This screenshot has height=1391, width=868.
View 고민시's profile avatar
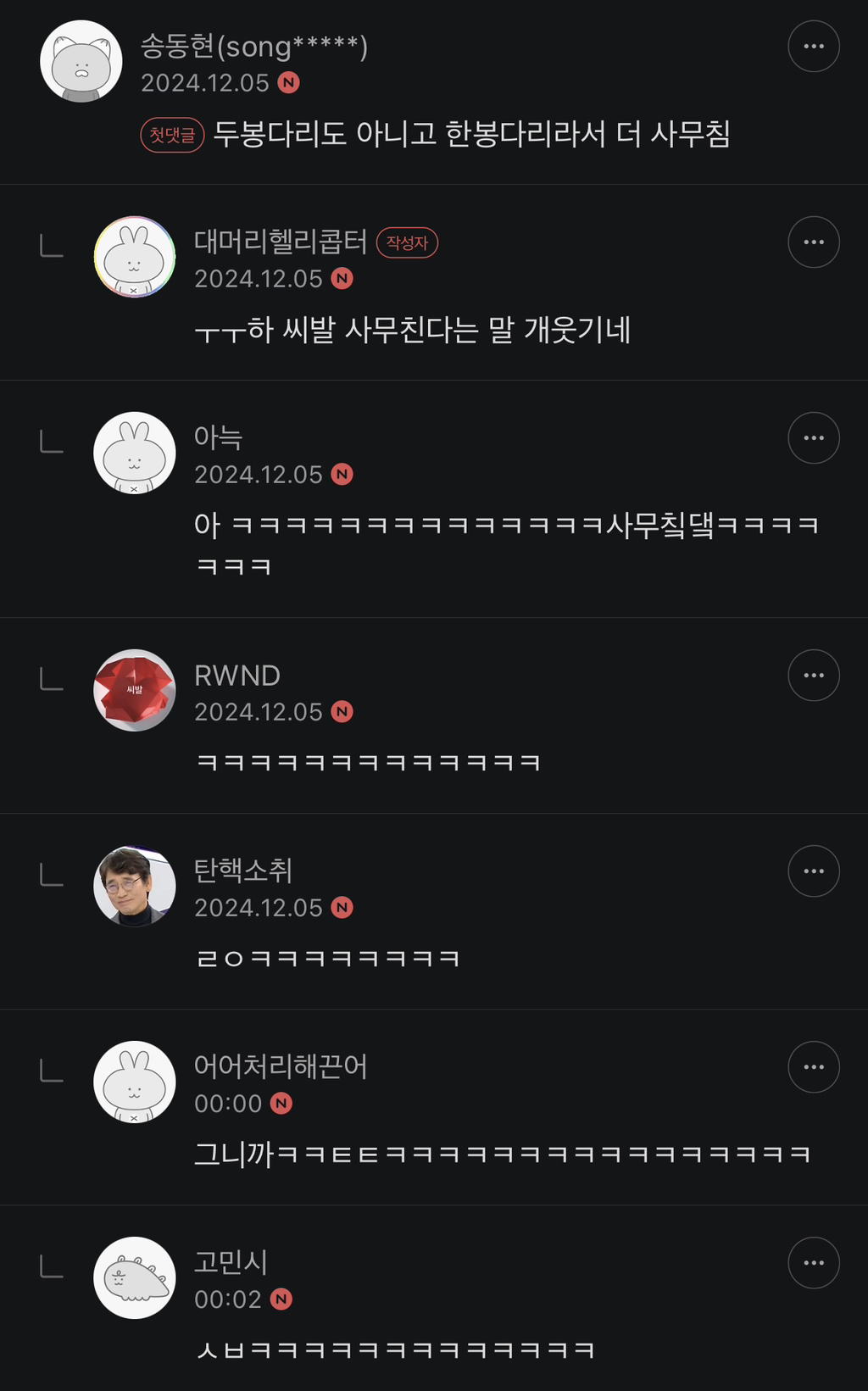pyautogui.click(x=134, y=1277)
